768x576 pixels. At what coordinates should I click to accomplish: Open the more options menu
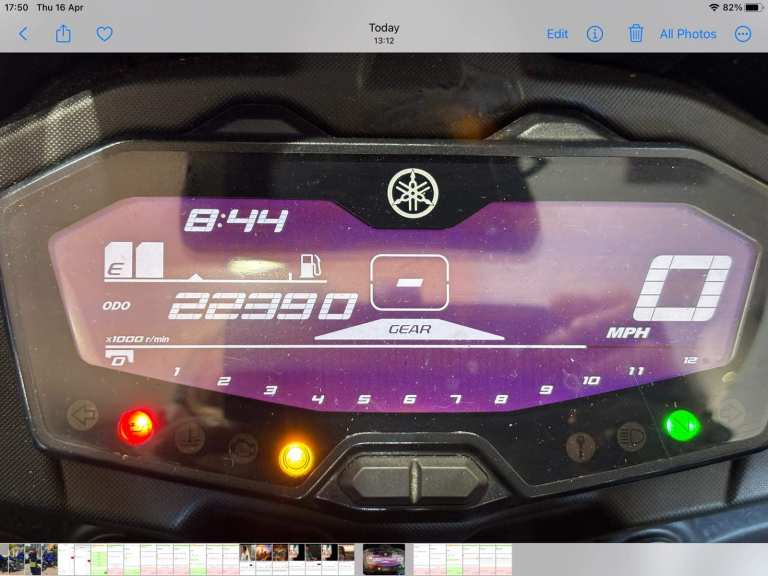click(742, 34)
